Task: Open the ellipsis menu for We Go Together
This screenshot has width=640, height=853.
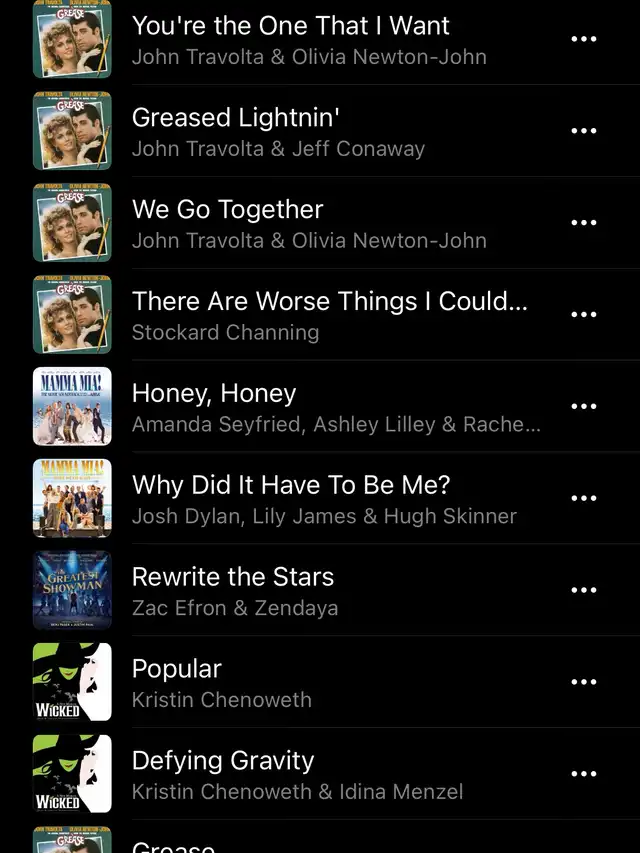Action: [x=583, y=223]
